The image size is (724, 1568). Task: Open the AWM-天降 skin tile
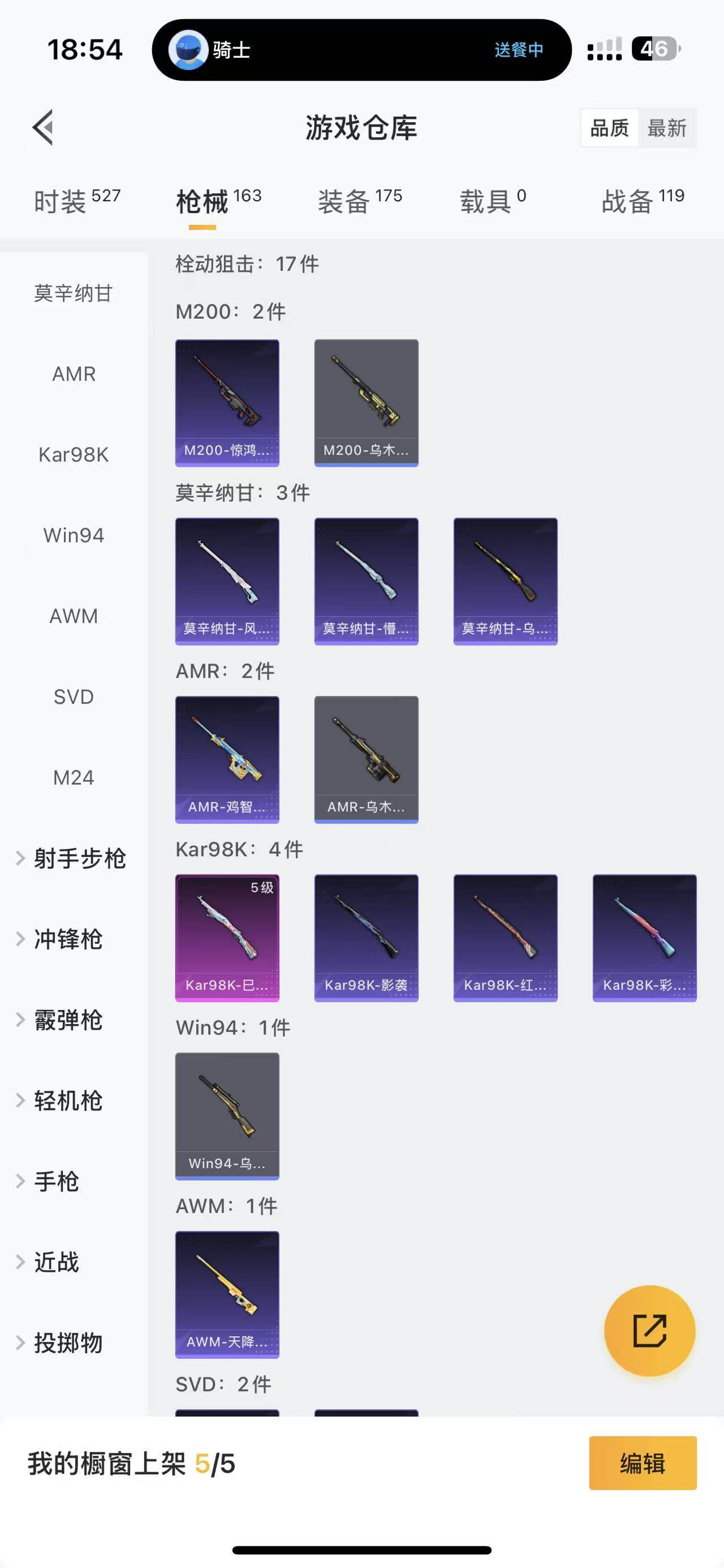pos(227,1294)
